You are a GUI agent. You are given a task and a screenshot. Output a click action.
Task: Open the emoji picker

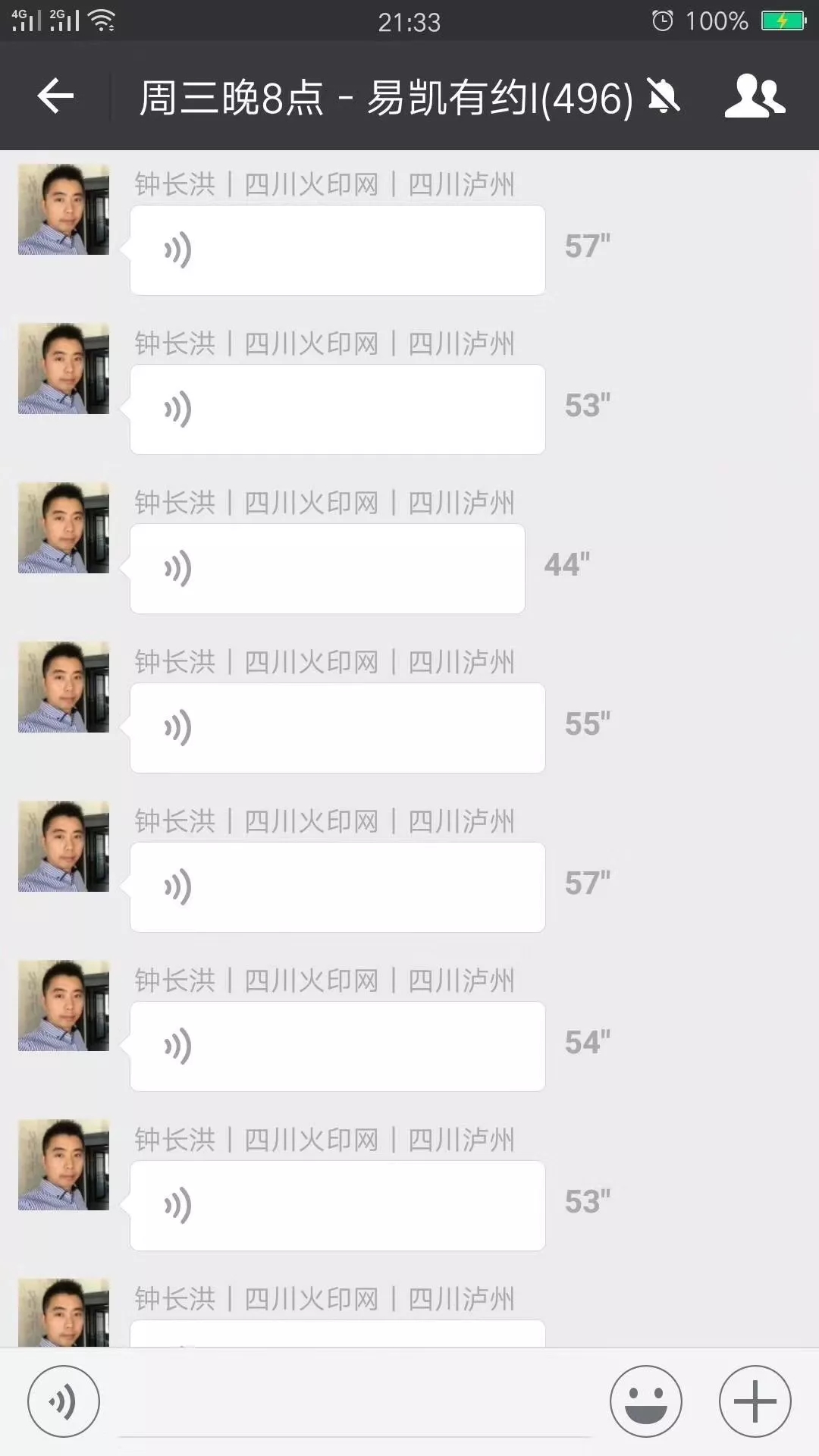point(646,1401)
